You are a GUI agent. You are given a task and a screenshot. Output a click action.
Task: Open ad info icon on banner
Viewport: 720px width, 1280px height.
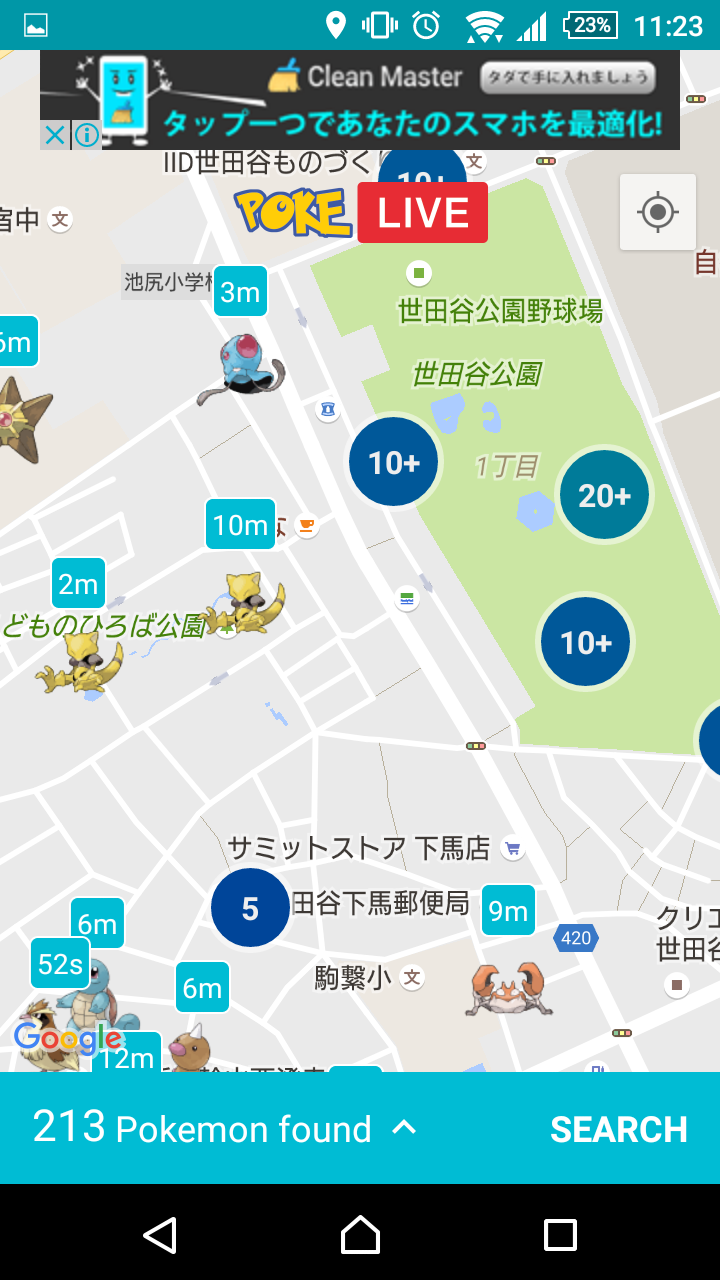(87, 135)
